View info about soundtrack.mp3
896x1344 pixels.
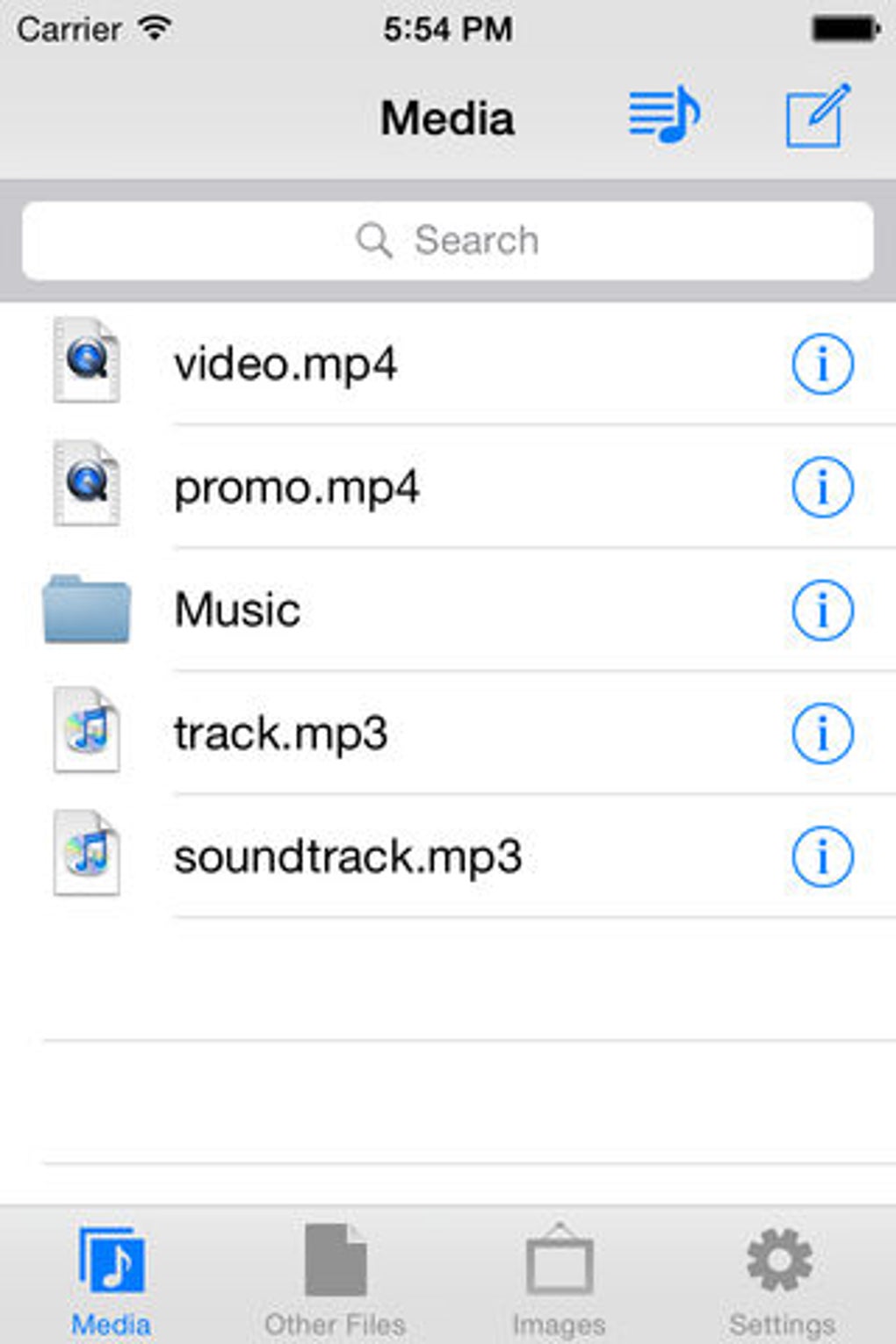click(x=822, y=856)
